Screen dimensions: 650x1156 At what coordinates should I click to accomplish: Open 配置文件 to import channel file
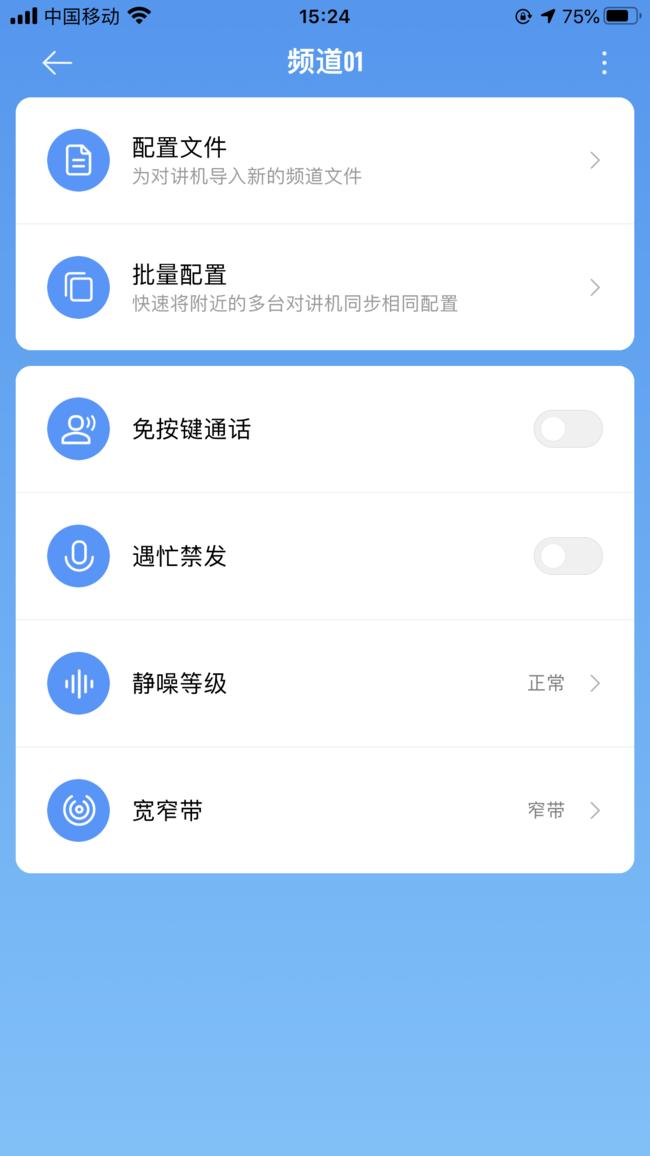[325, 160]
